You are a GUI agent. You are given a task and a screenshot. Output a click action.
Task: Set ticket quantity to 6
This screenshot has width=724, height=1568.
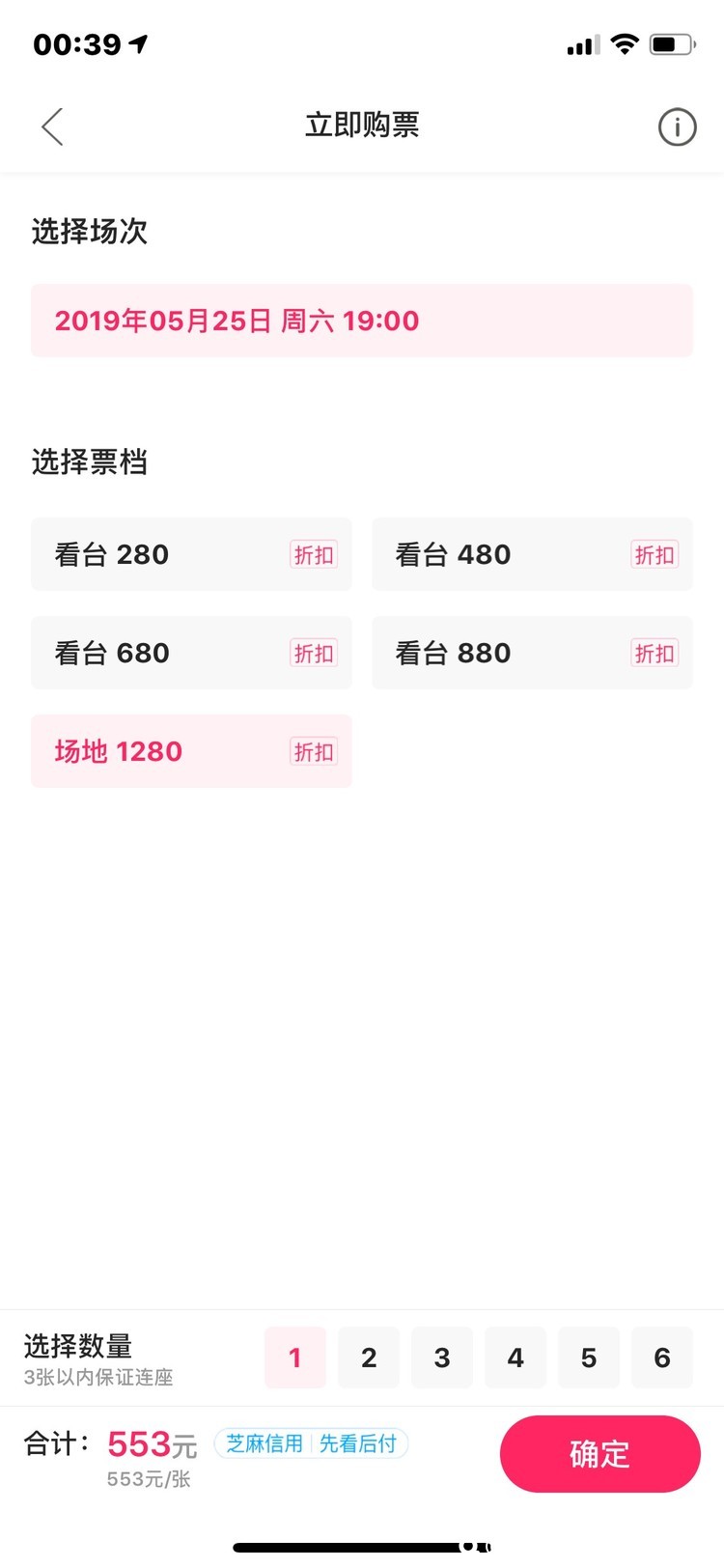(x=662, y=1358)
